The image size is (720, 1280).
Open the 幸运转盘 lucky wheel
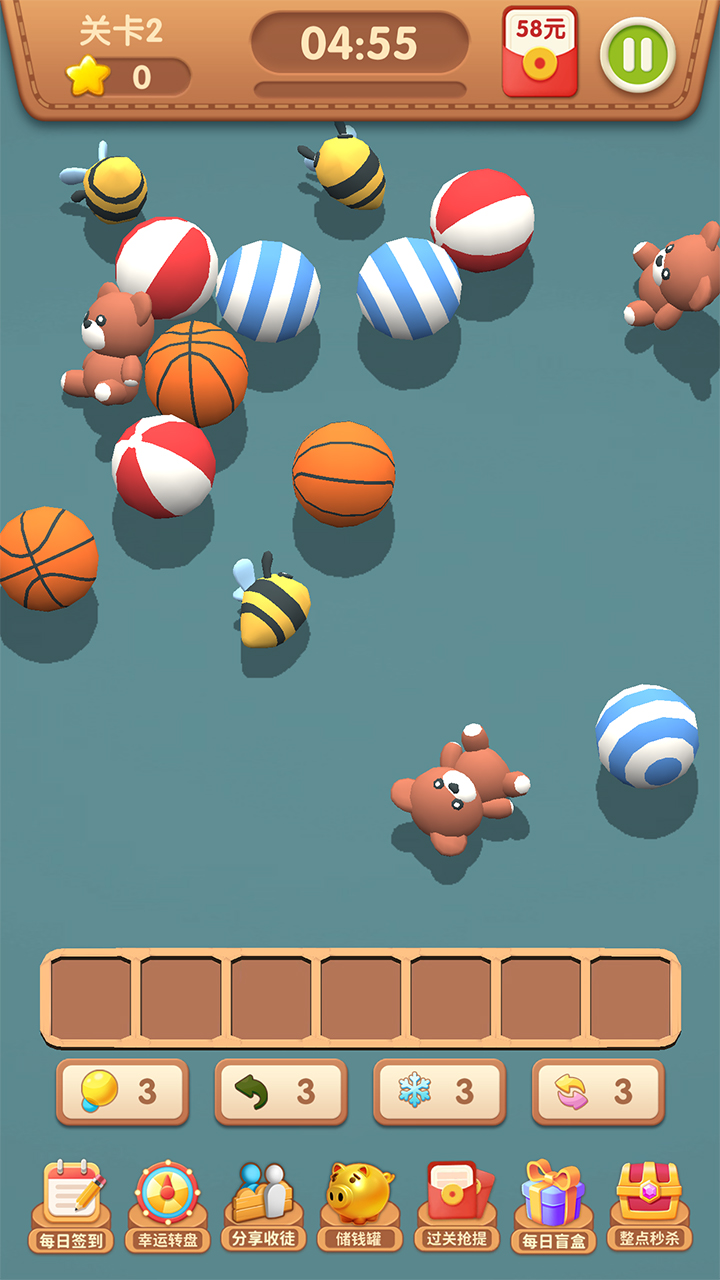(x=167, y=1204)
